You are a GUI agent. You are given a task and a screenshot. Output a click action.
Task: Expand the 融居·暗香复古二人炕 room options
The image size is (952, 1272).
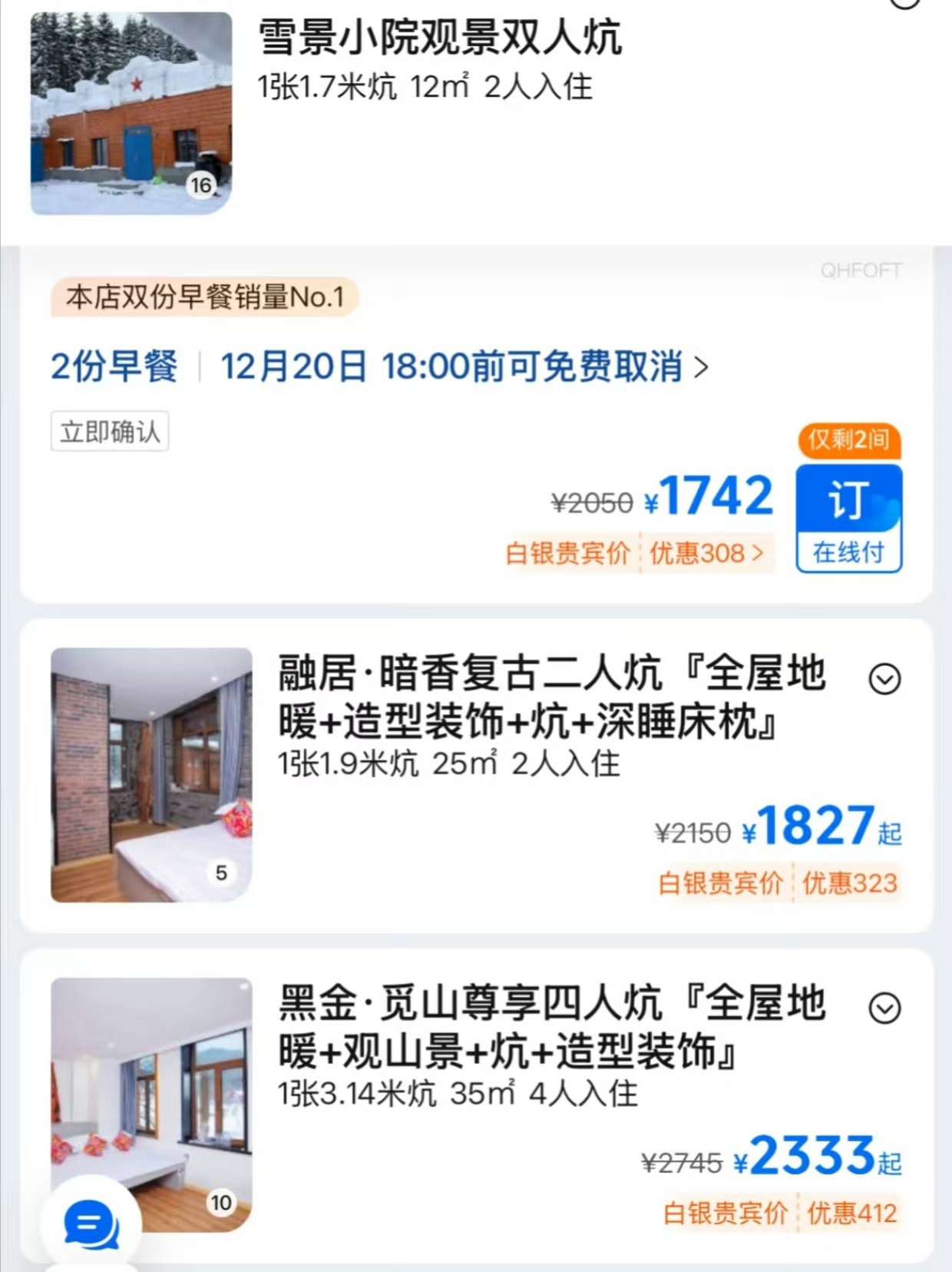pos(884,679)
